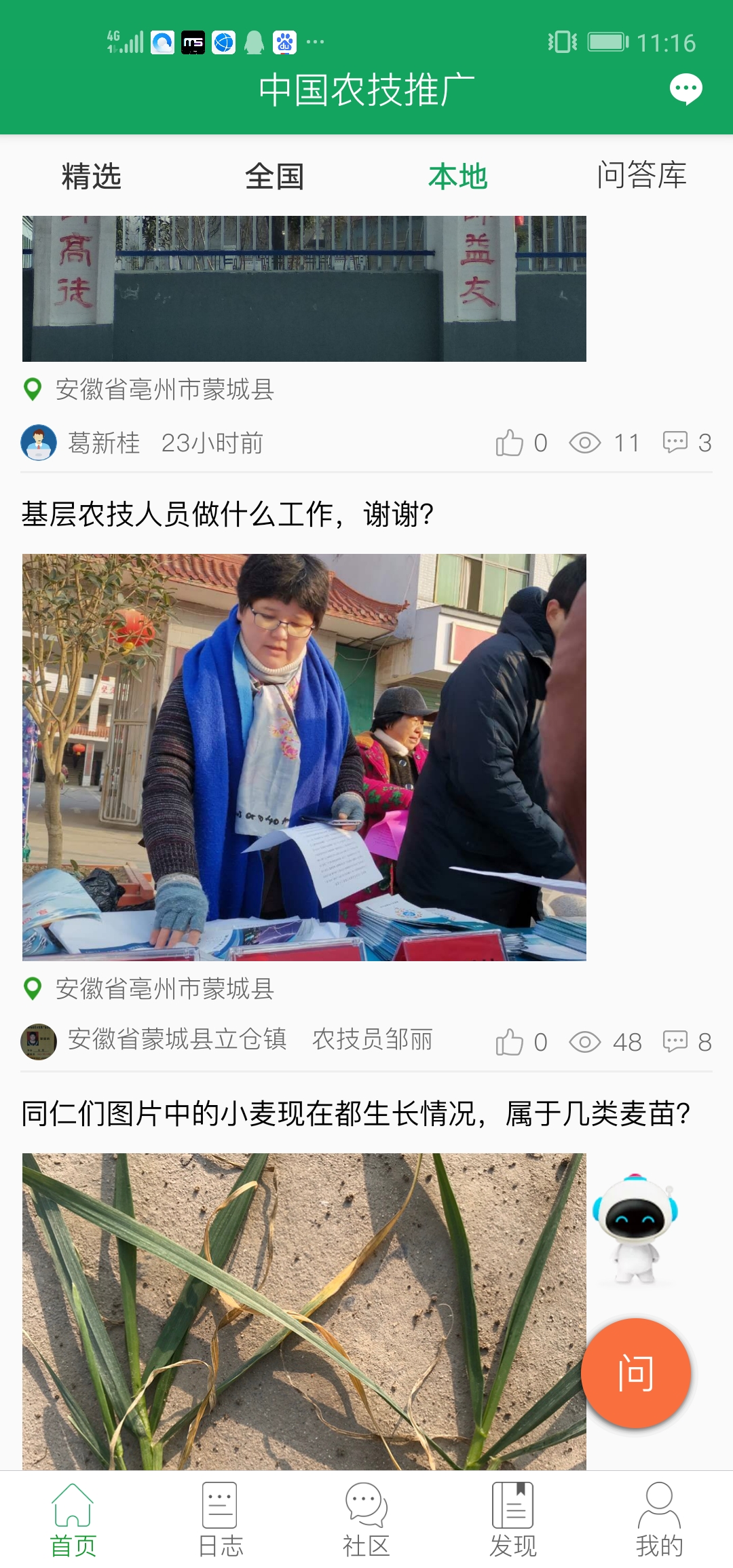Image resolution: width=733 pixels, height=1568 pixels.
Task: Switch to the 全国 tab
Action: point(274,176)
